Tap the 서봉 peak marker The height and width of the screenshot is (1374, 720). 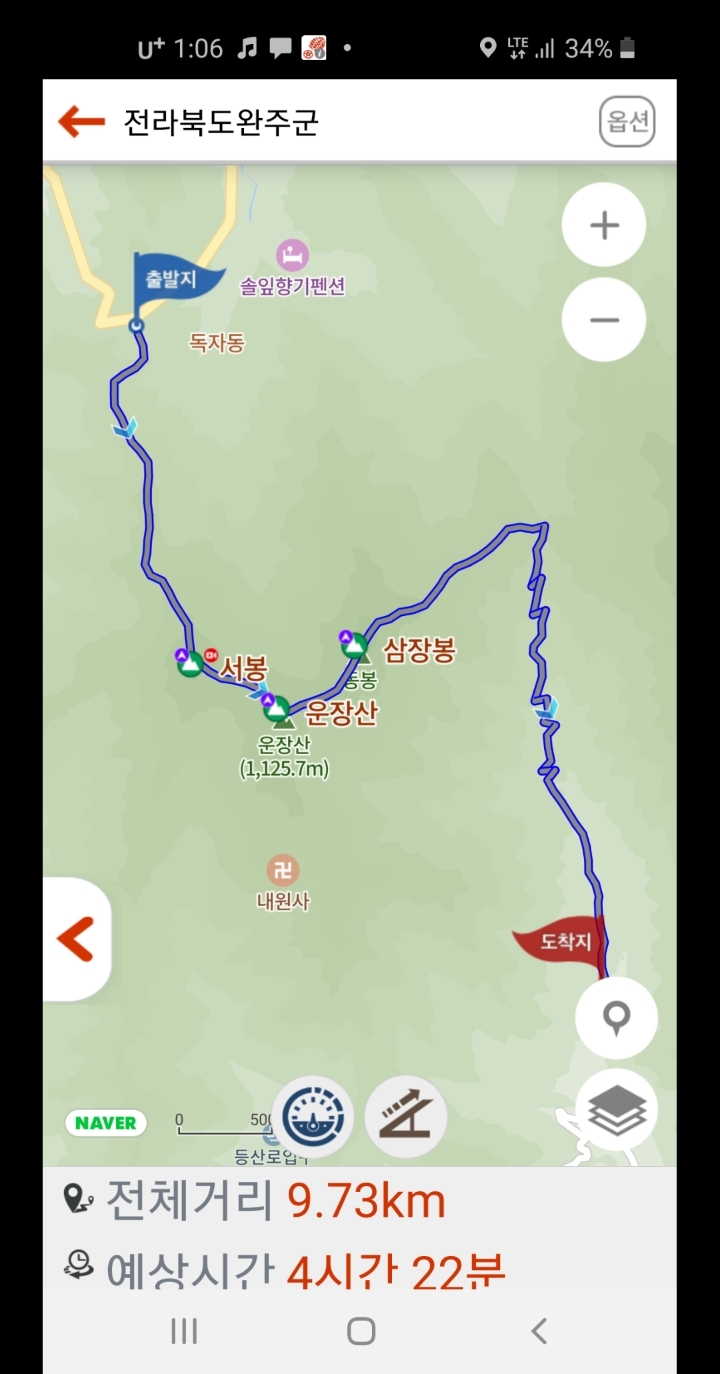(190, 662)
